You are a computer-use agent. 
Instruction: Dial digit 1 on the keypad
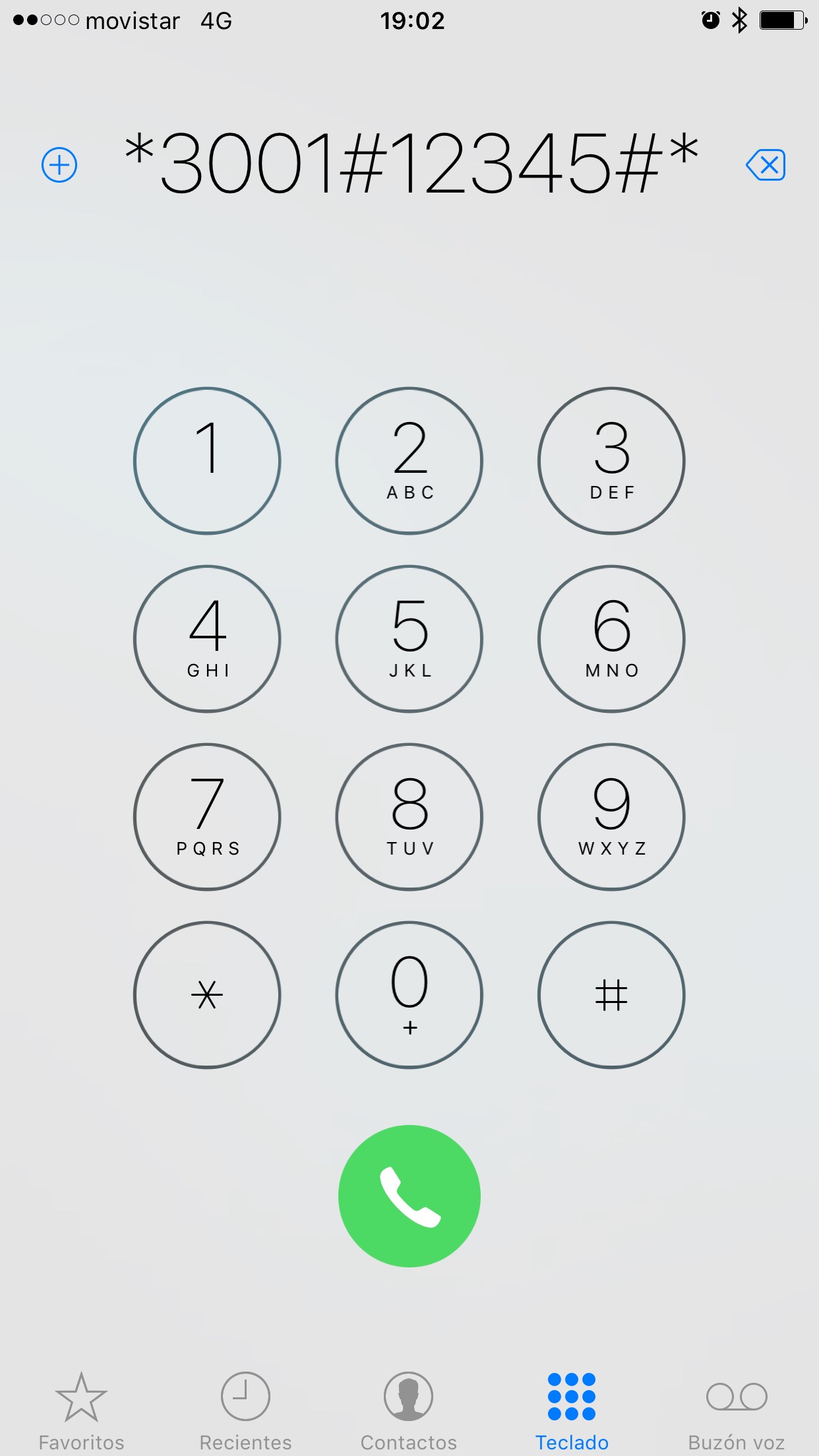pyautogui.click(x=207, y=460)
